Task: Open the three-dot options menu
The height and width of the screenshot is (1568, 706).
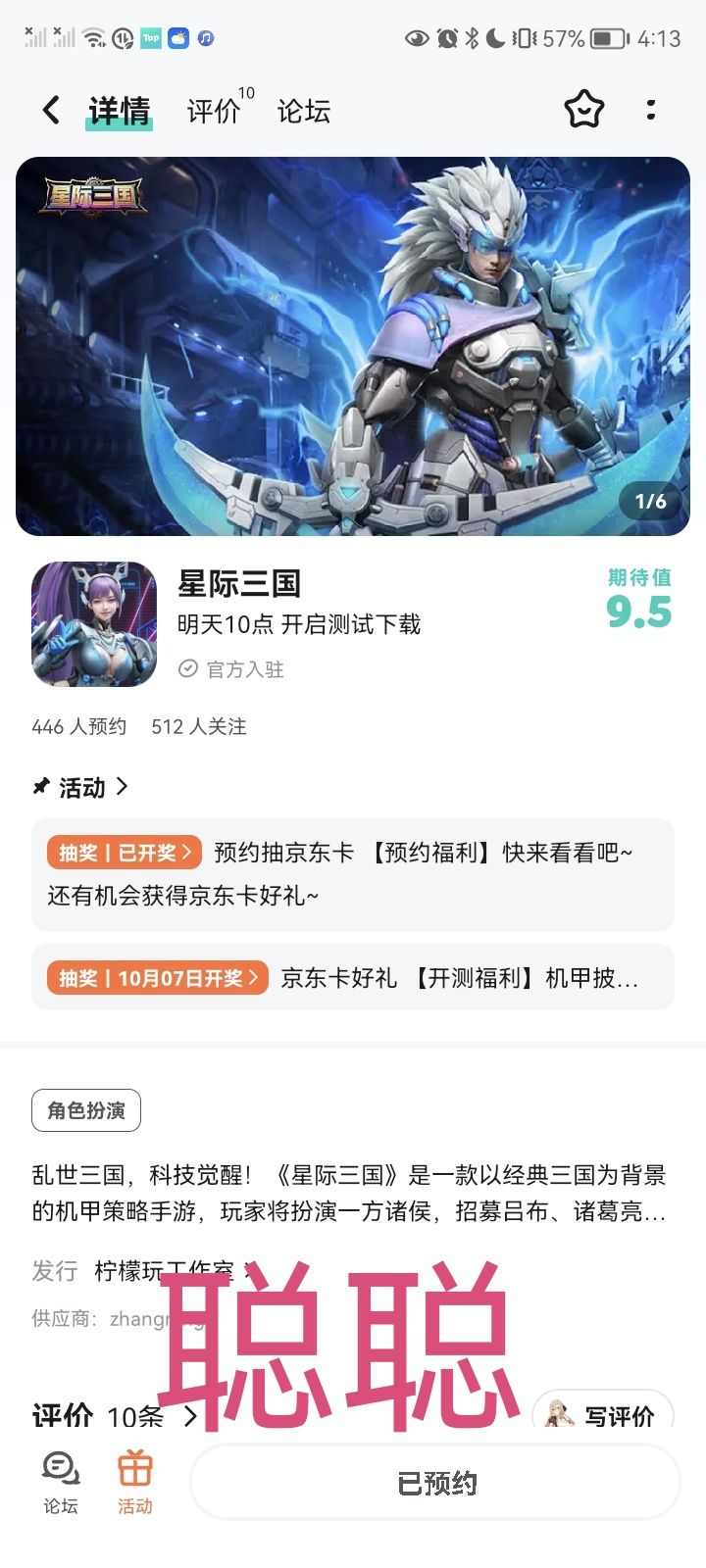Action: [651, 110]
